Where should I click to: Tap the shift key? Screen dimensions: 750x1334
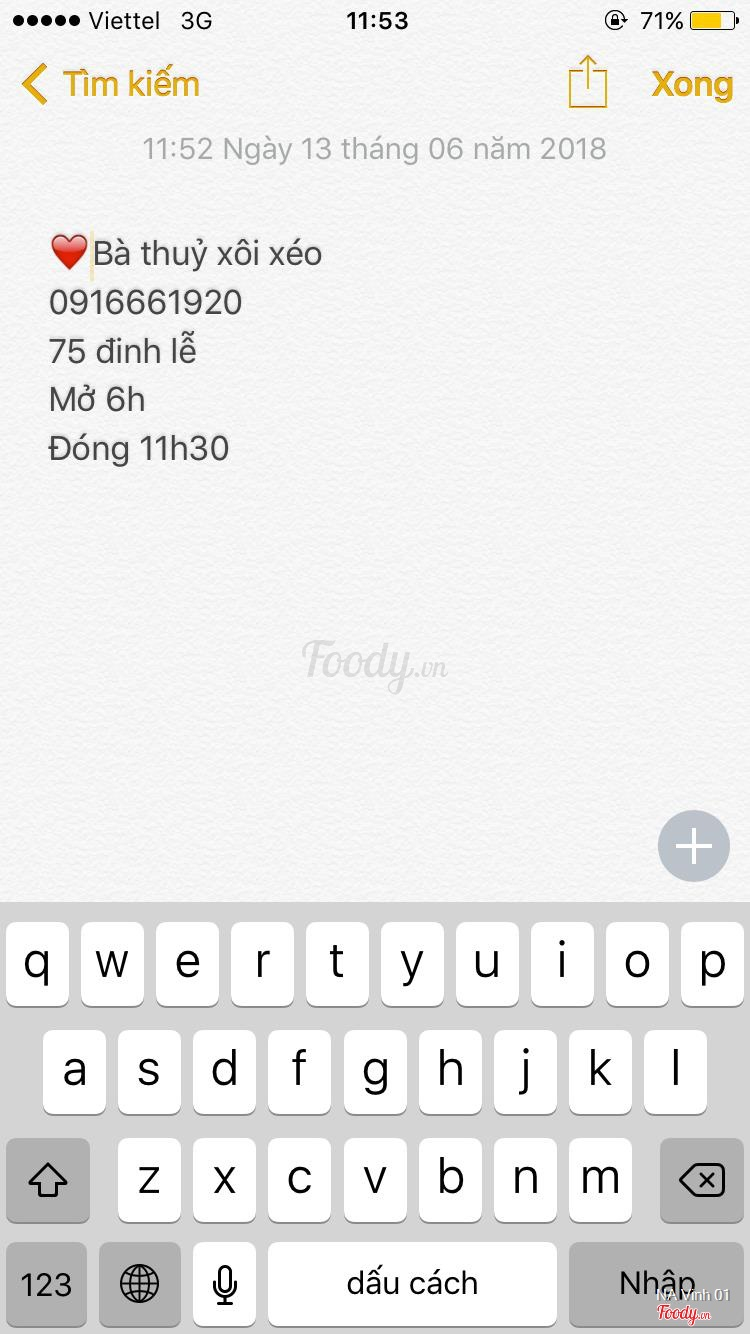pyautogui.click(x=47, y=1180)
